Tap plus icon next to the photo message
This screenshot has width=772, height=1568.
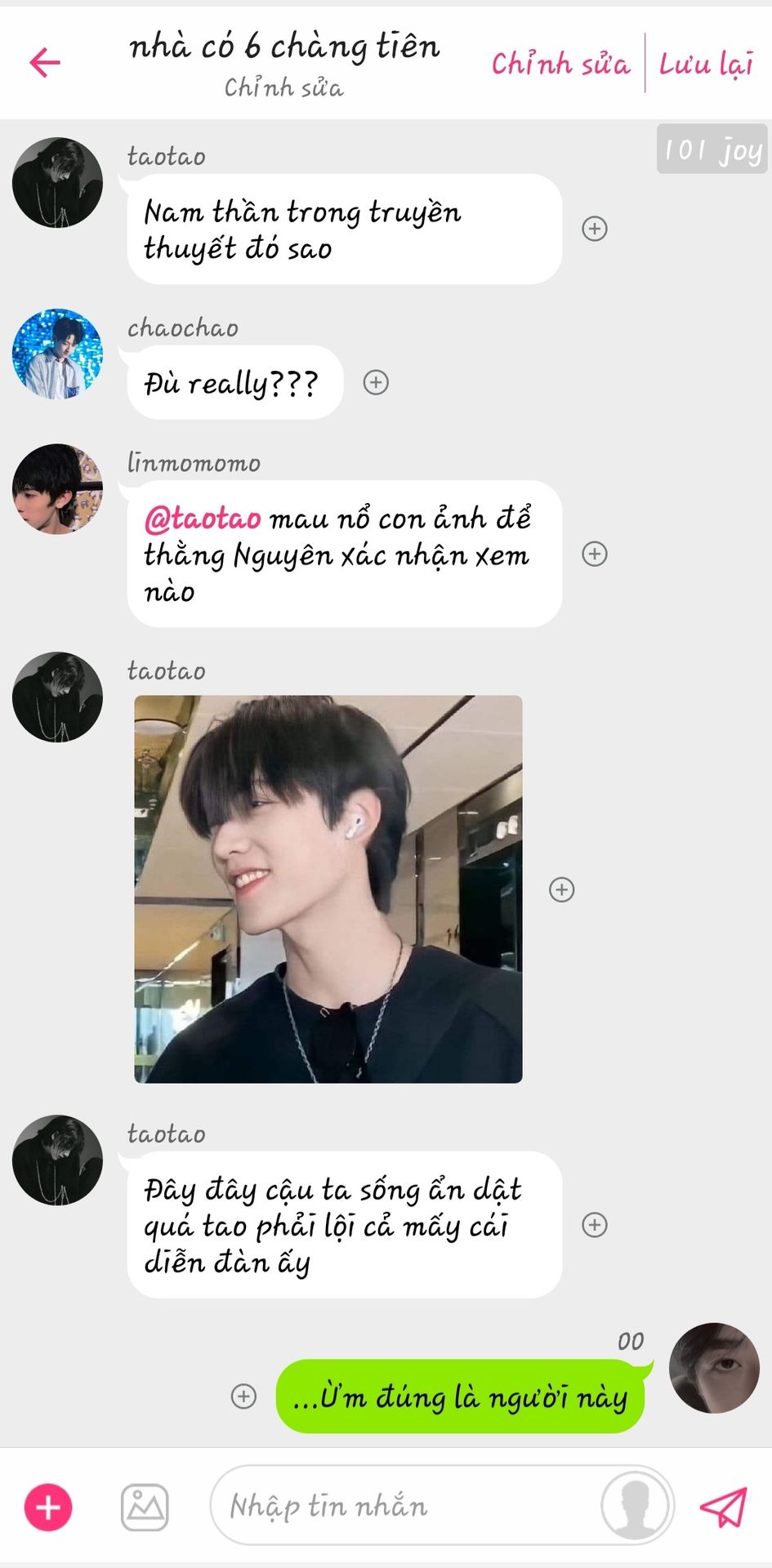pos(561,889)
